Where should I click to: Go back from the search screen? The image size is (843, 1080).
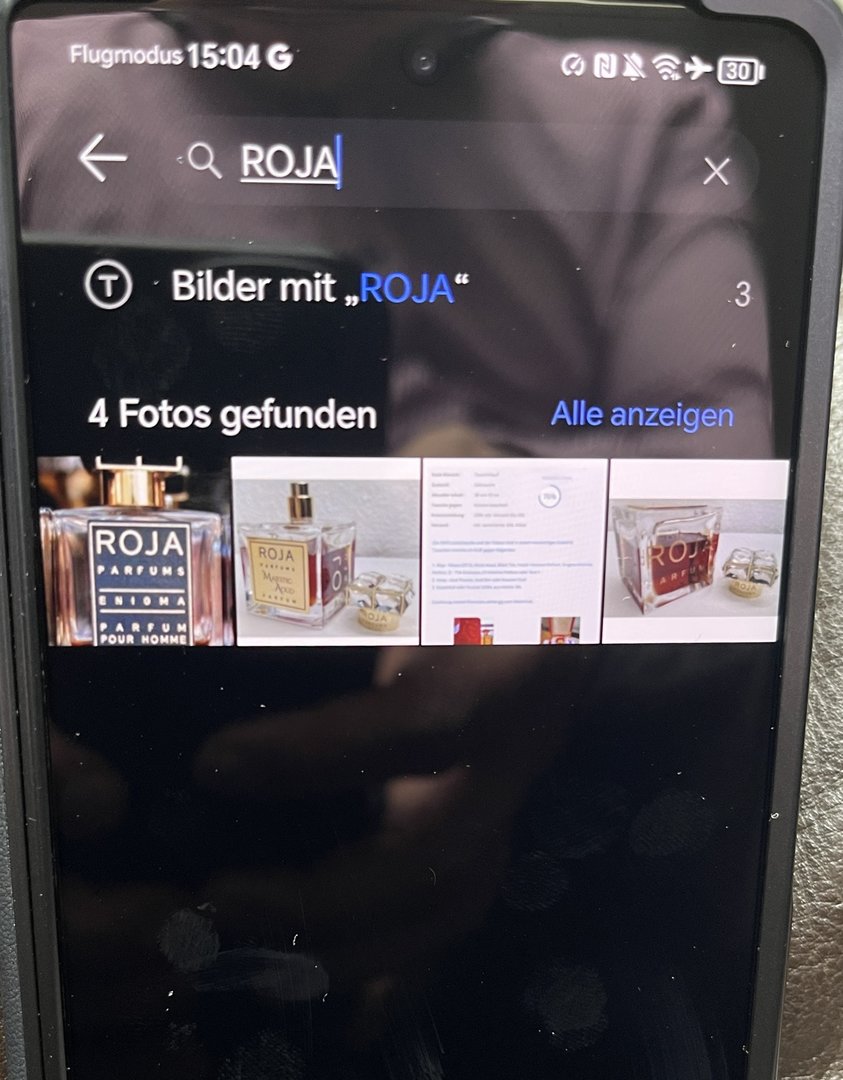click(x=103, y=159)
